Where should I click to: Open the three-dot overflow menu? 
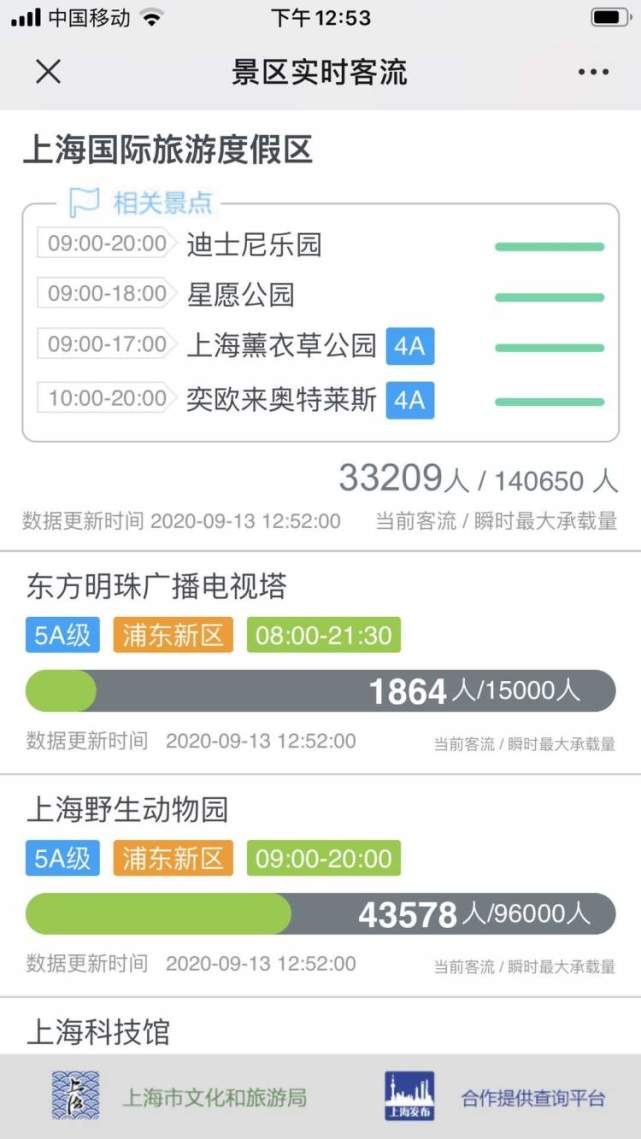[x=593, y=72]
